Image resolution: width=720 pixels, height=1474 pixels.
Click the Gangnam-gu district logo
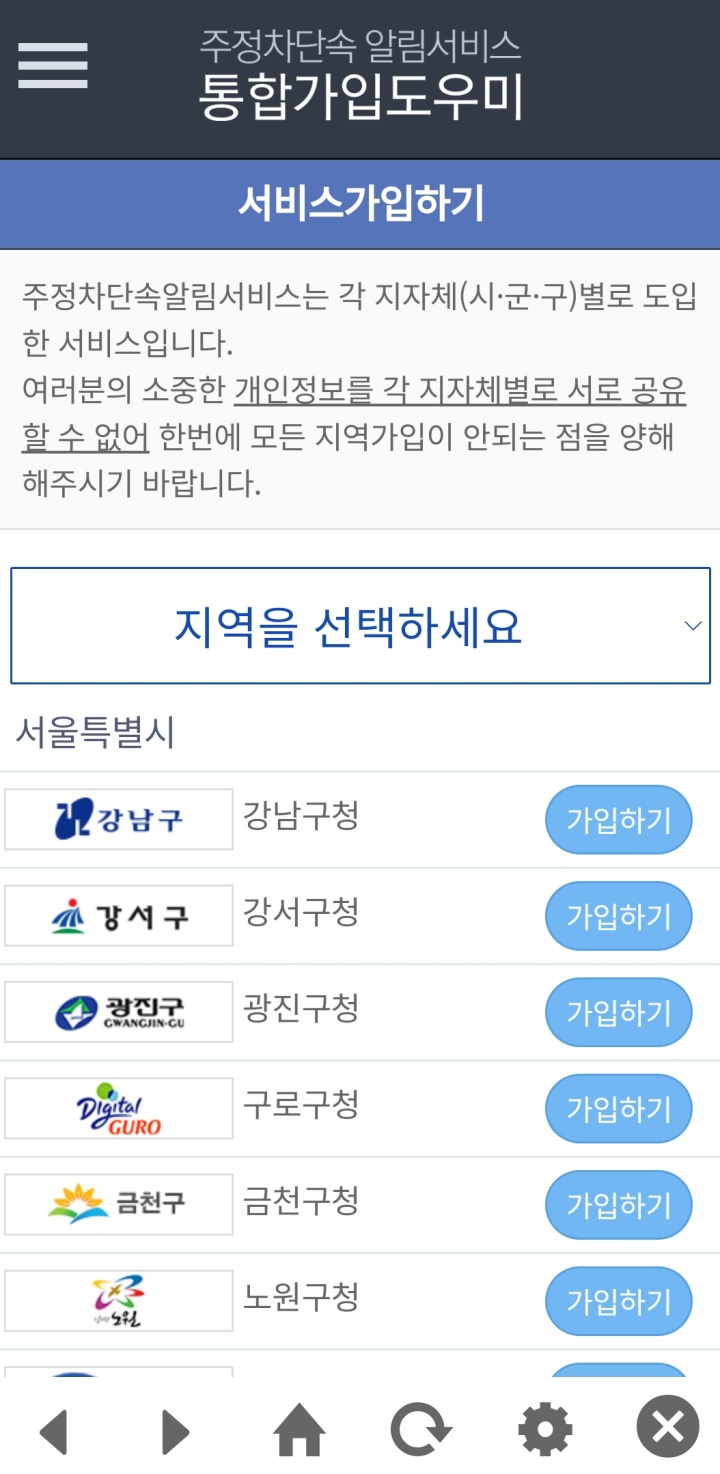(x=118, y=819)
